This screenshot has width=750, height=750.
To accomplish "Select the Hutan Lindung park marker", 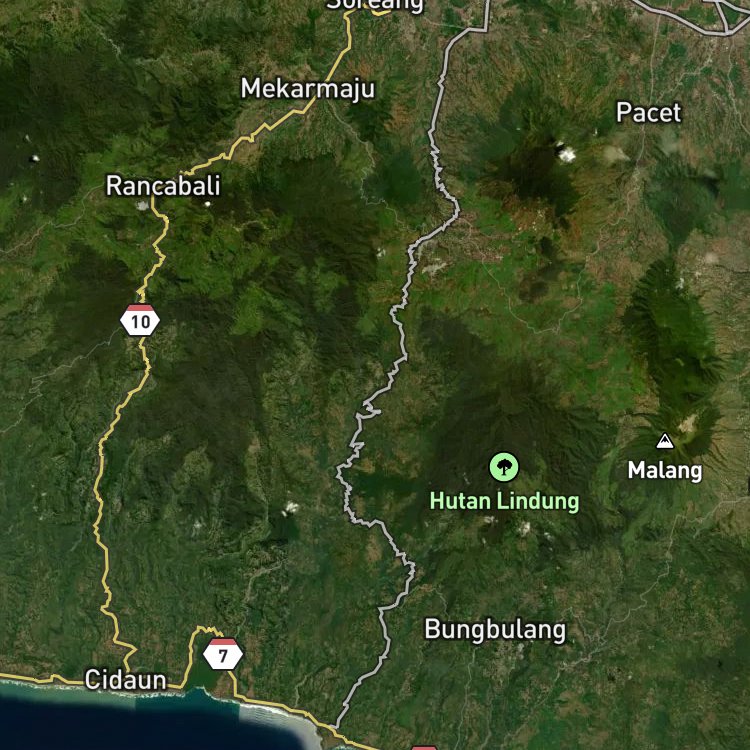I will pyautogui.click(x=504, y=467).
